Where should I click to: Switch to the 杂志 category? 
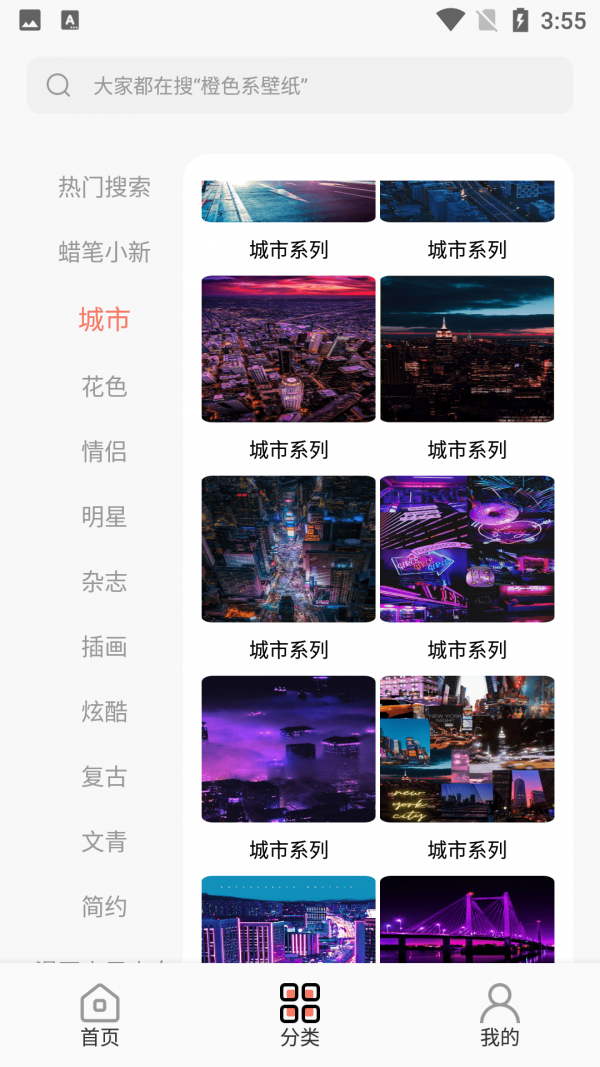click(x=104, y=581)
